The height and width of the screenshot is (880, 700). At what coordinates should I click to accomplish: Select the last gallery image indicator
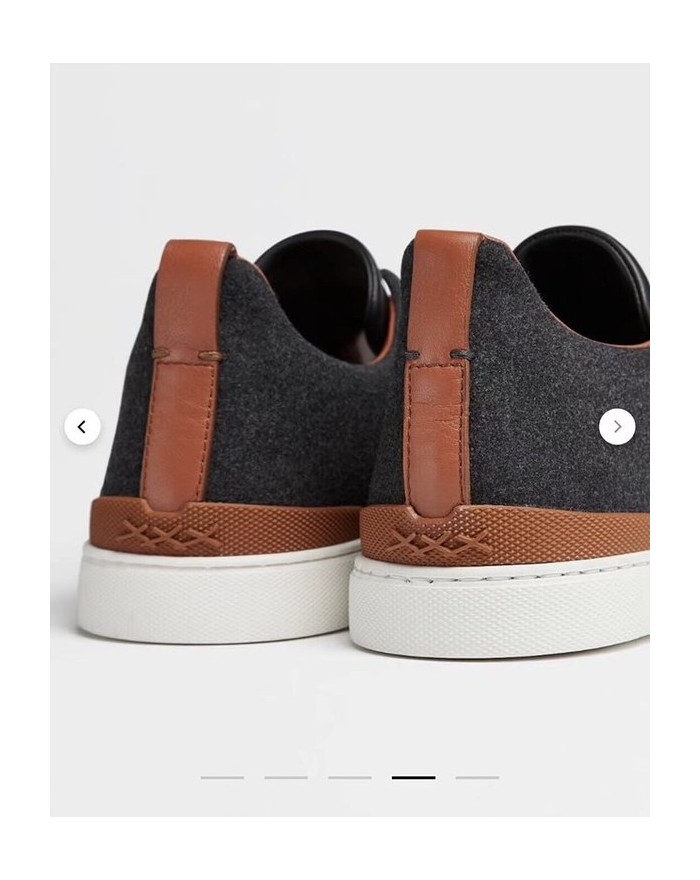(x=477, y=778)
